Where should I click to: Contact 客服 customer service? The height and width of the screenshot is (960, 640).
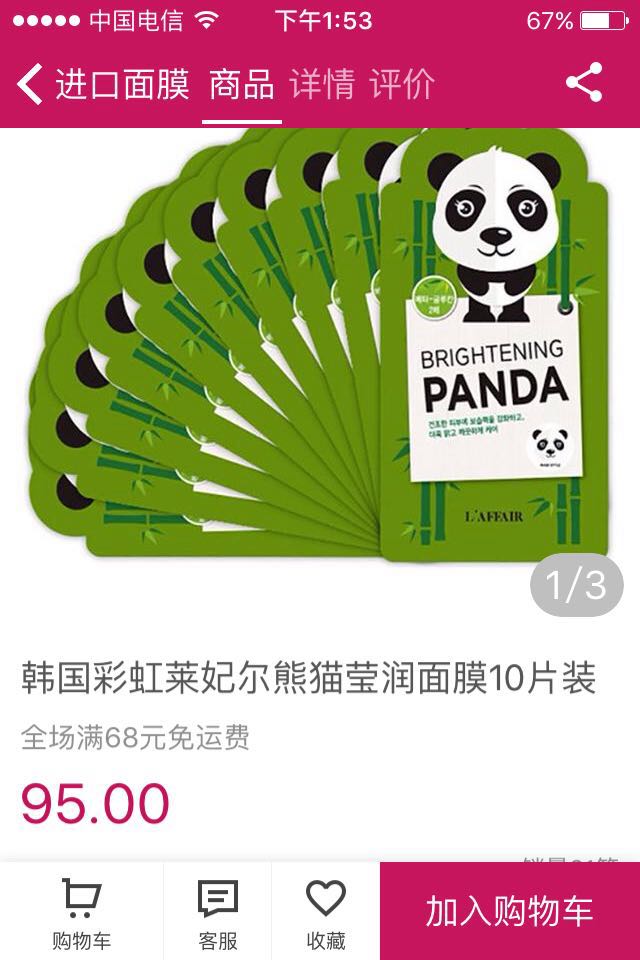pos(218,912)
